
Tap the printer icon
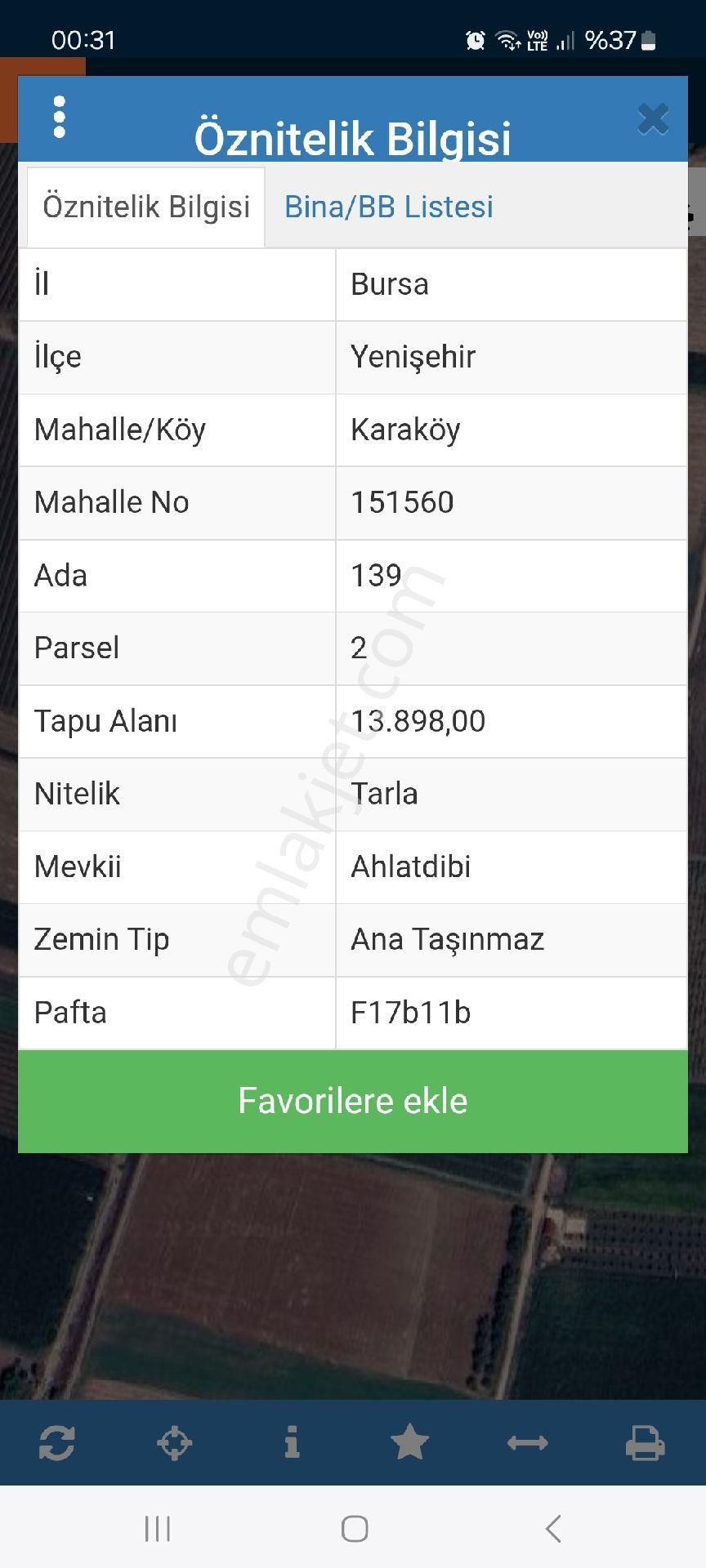645,1443
